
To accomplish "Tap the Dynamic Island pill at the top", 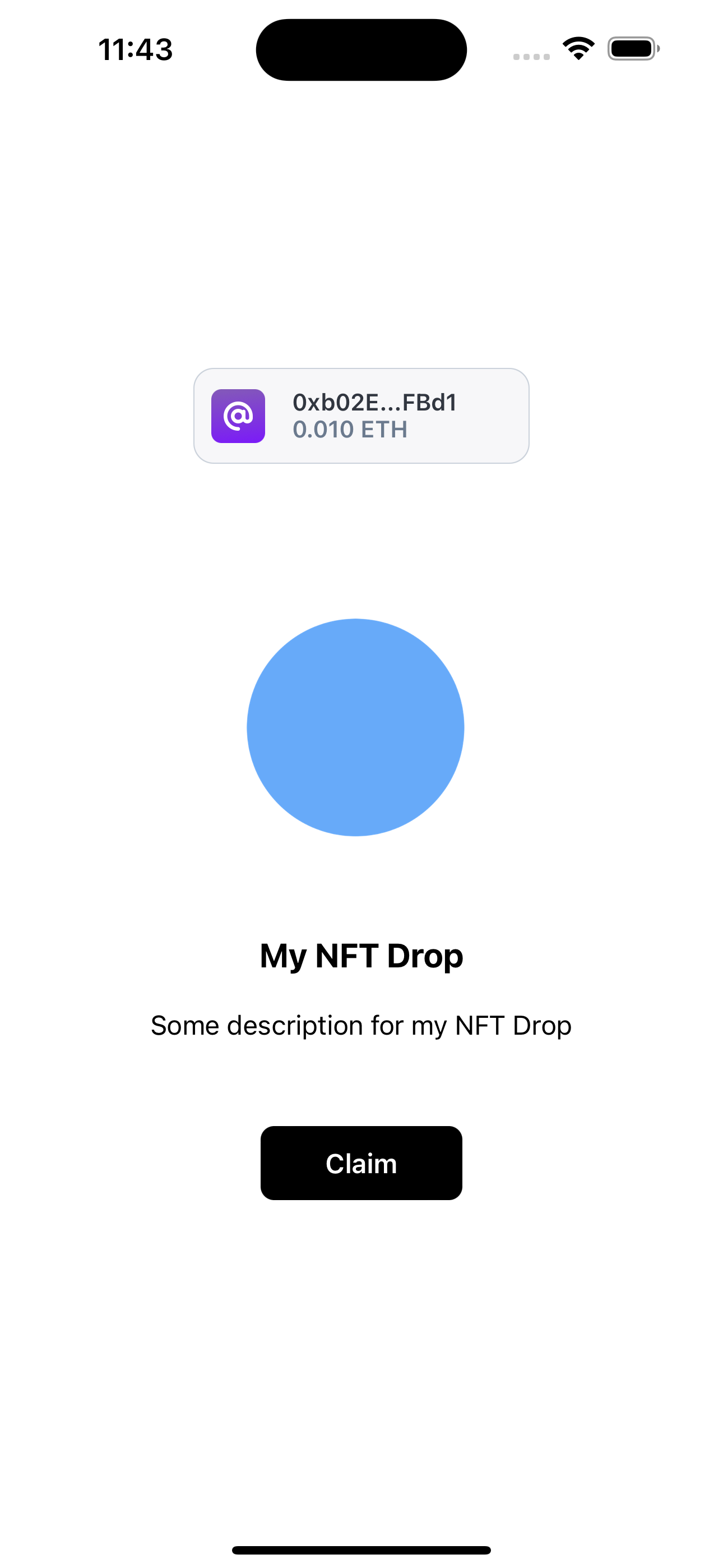I will coord(361,49).
